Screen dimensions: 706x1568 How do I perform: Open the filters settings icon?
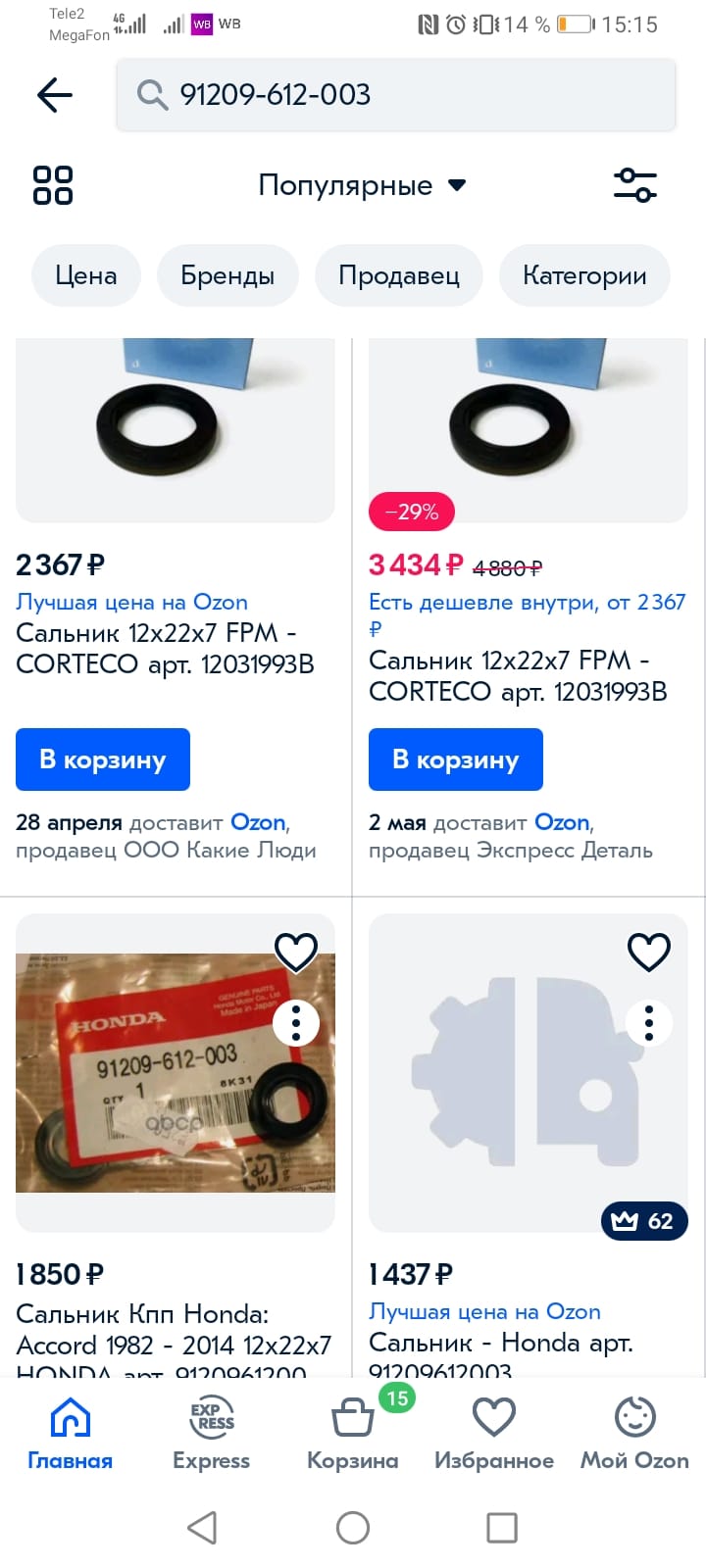coord(634,185)
